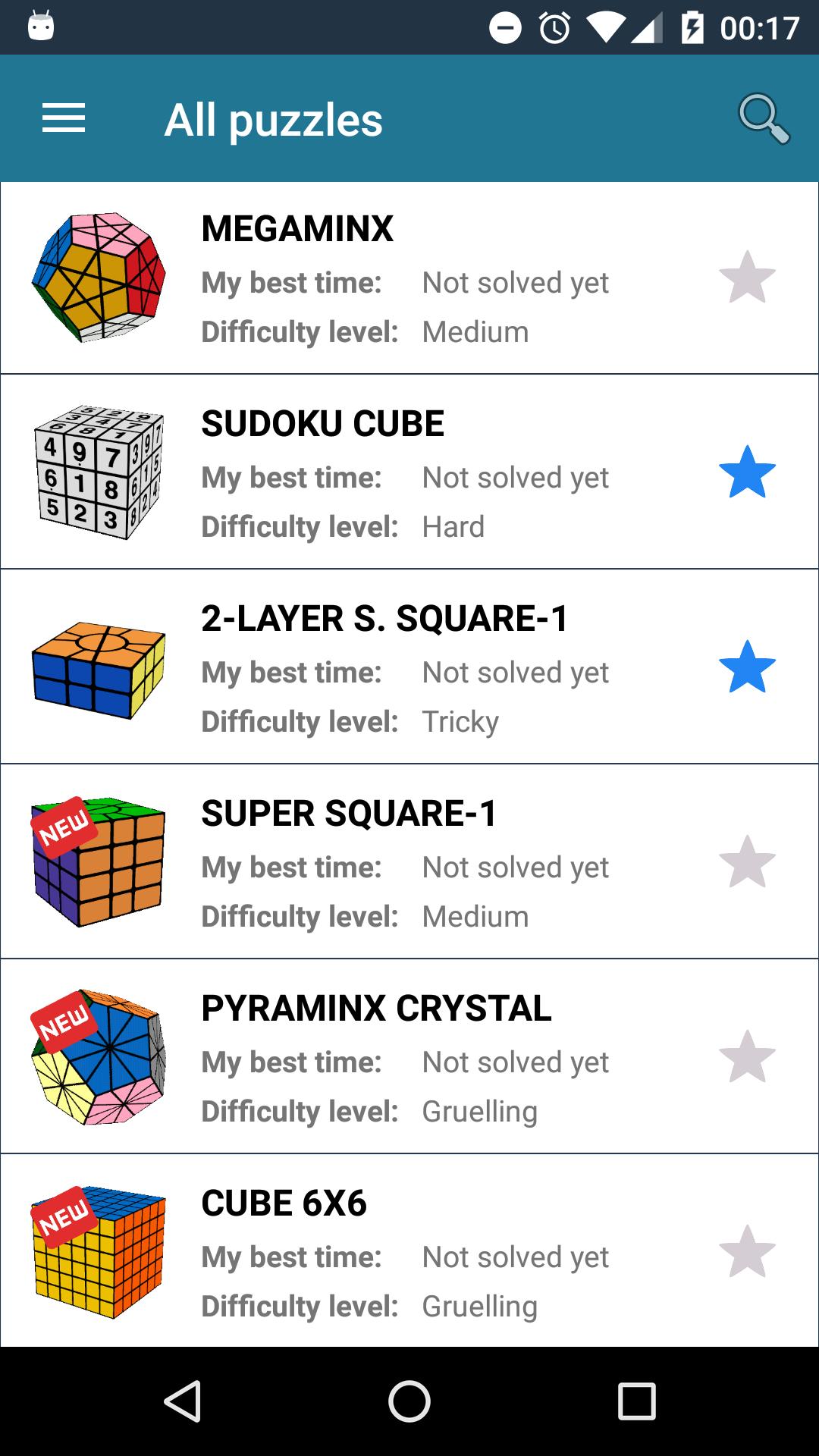Unfavorite the Sudoku Cube star
This screenshot has height=1456, width=819.
tap(747, 472)
